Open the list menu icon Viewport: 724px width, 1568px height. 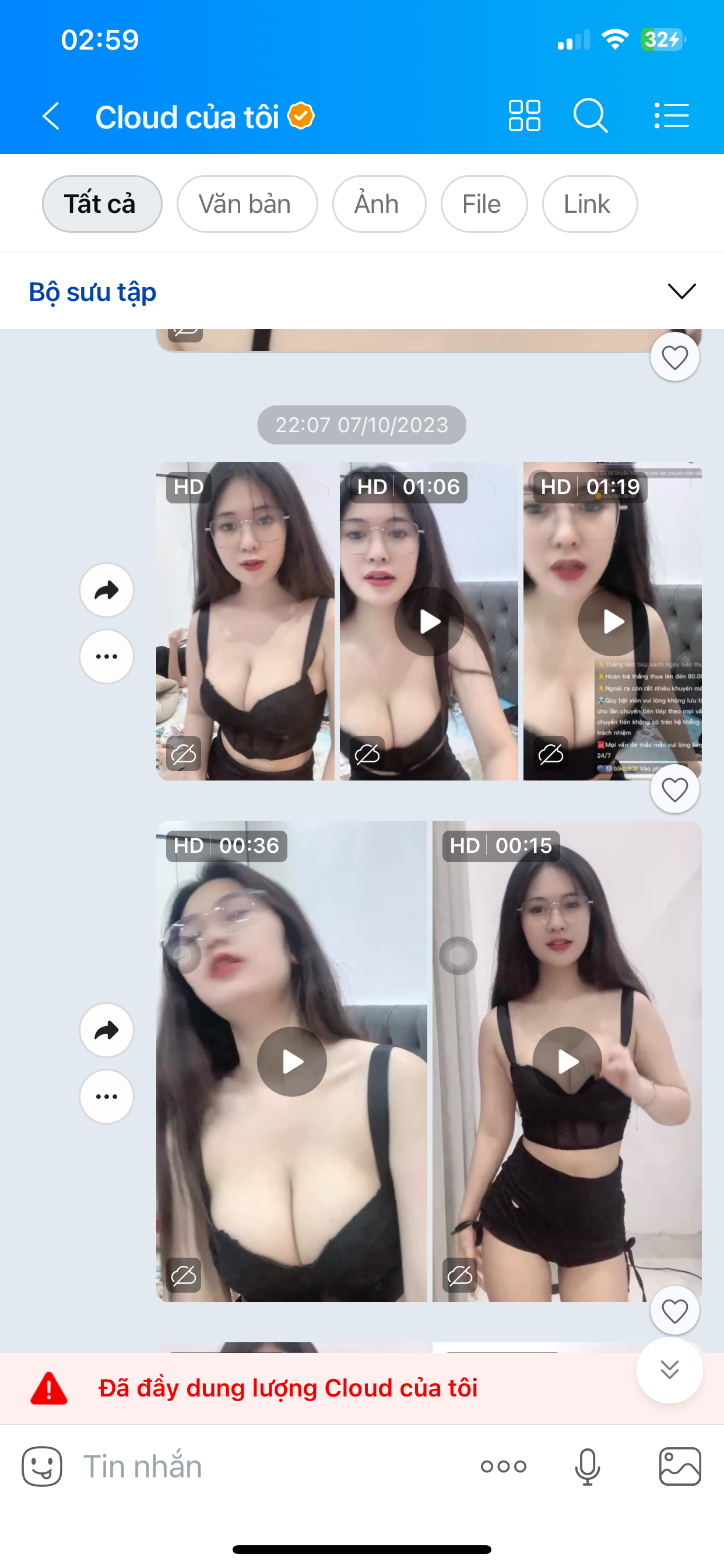pos(672,116)
